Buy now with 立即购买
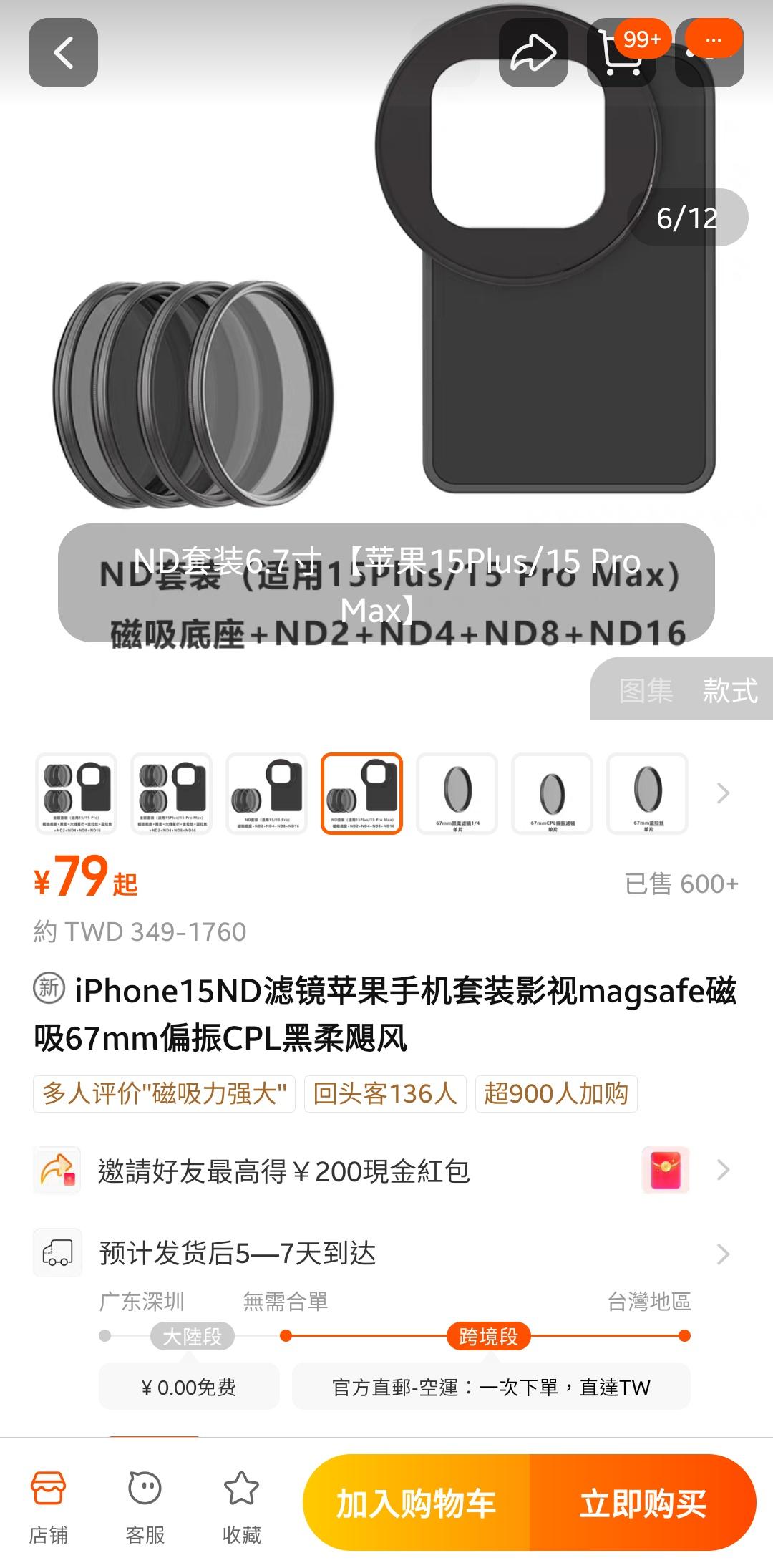 tap(643, 1504)
